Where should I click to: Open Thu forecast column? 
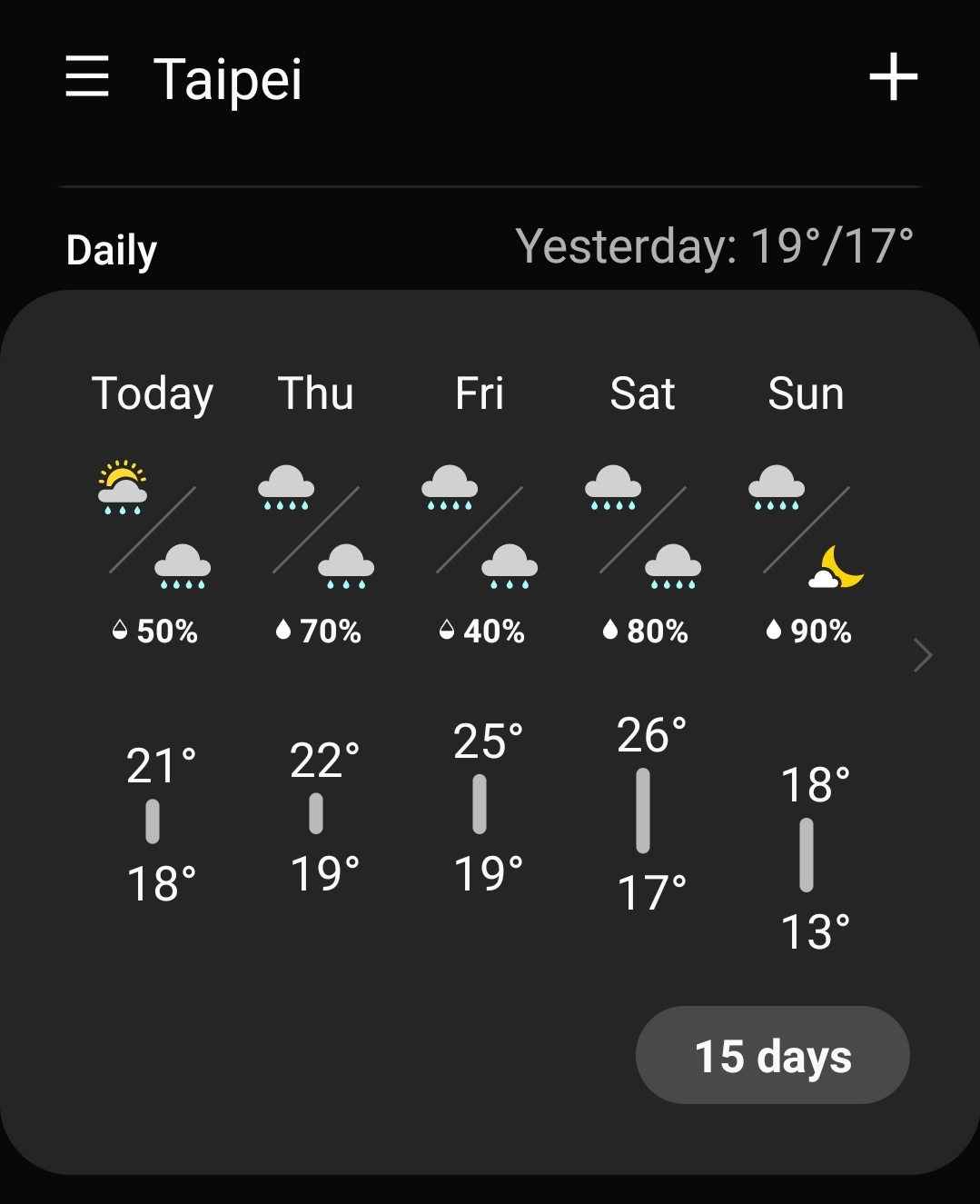tap(316, 393)
